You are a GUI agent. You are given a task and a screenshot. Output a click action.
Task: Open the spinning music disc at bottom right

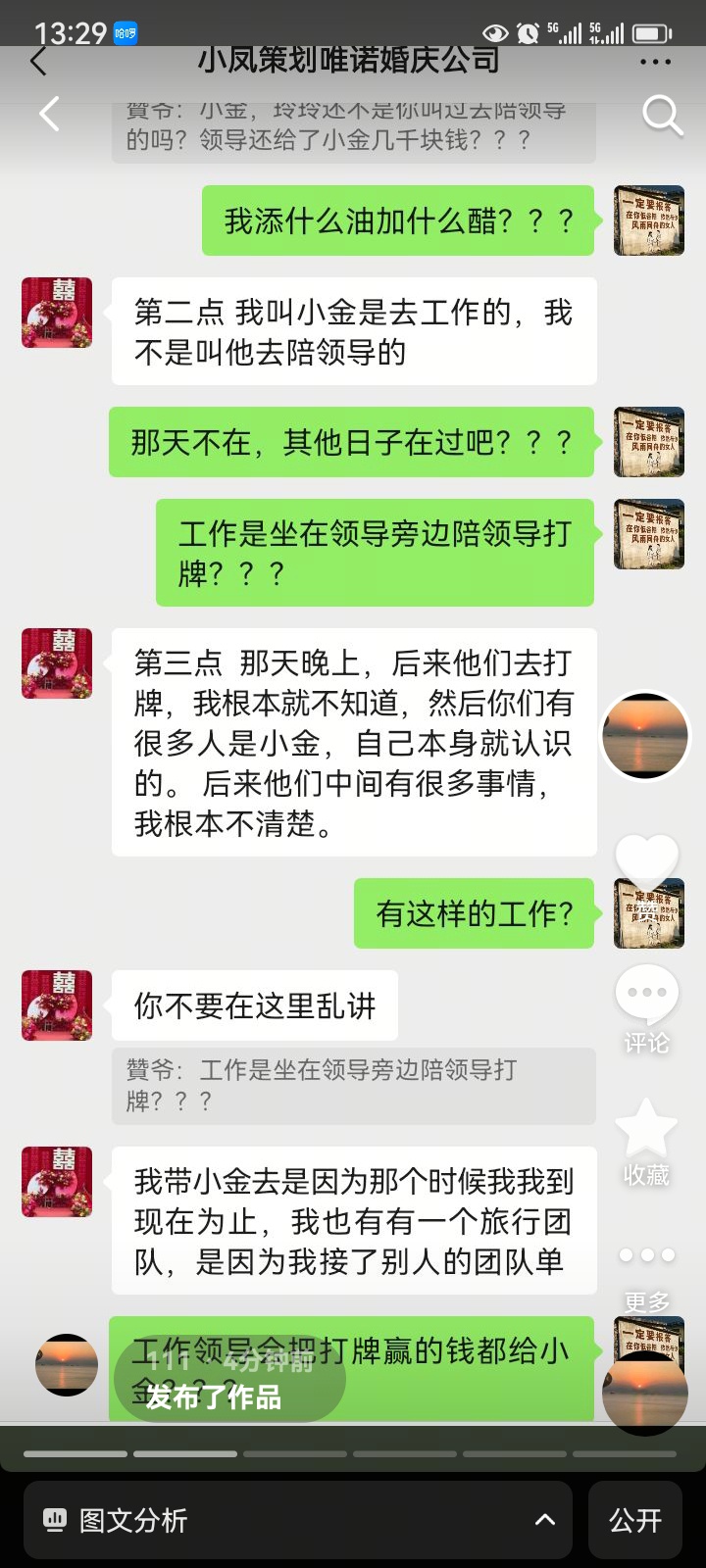tap(644, 1393)
